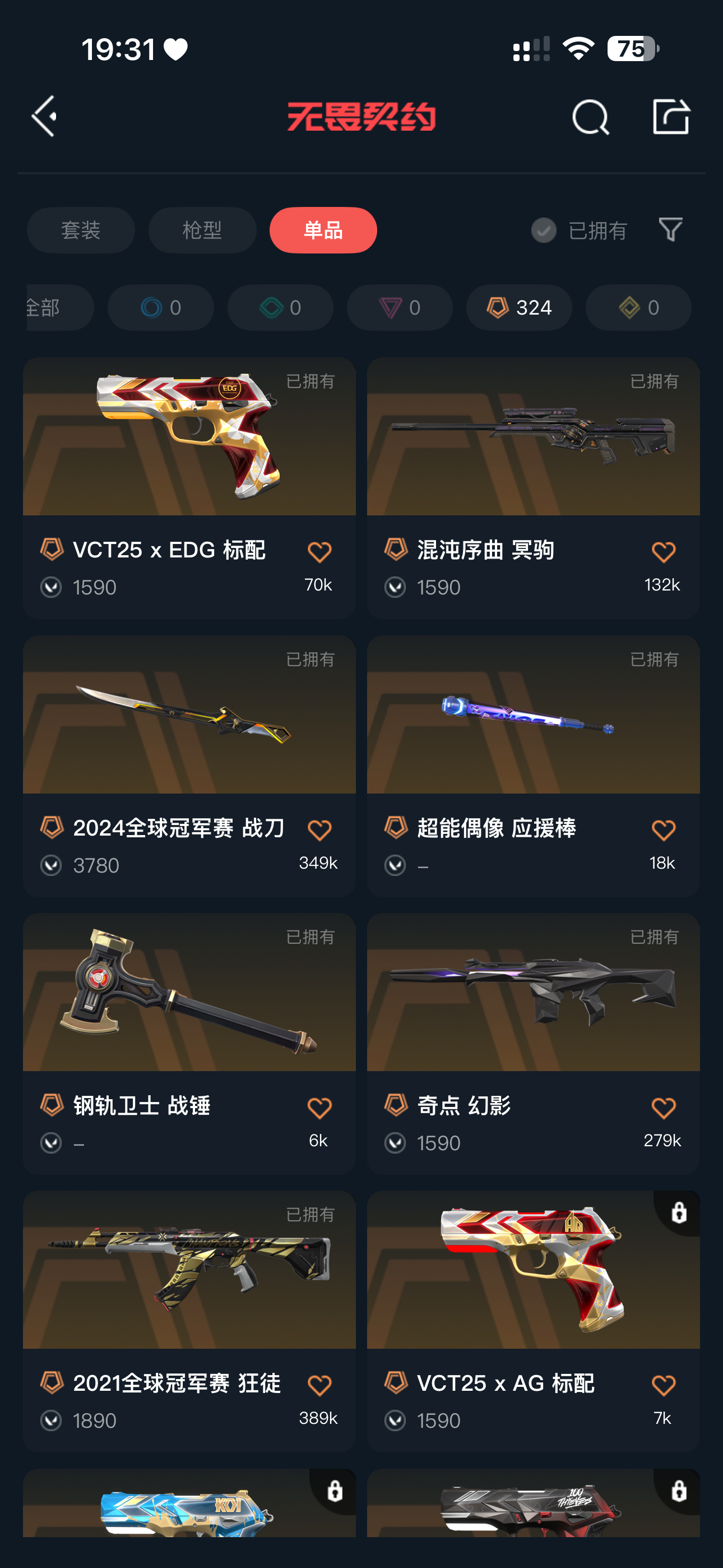Screen dimensions: 723x1568
Task: Favorite the 钢轨卫士 战锤 skin
Action: 319,1108
